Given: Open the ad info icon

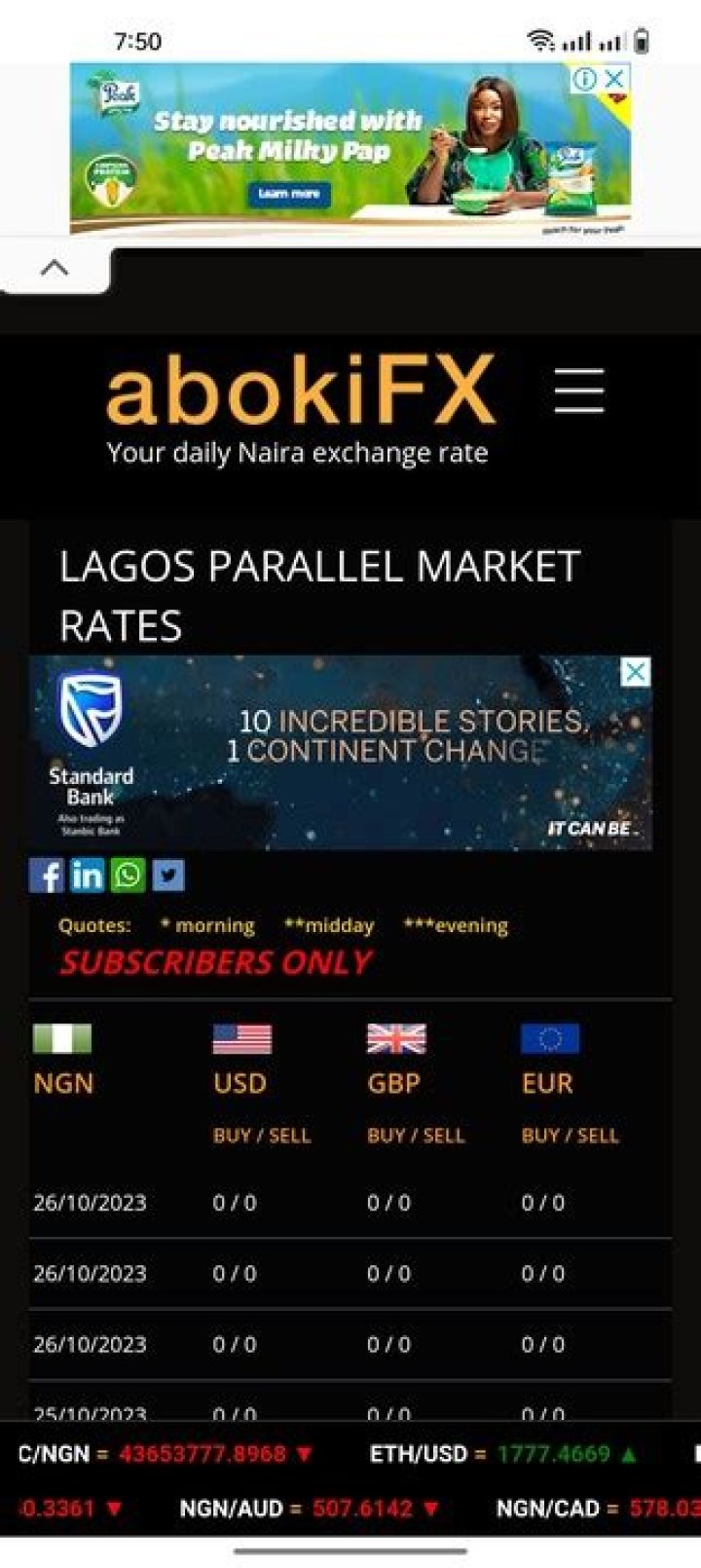Looking at the screenshot, I should coord(584,79).
